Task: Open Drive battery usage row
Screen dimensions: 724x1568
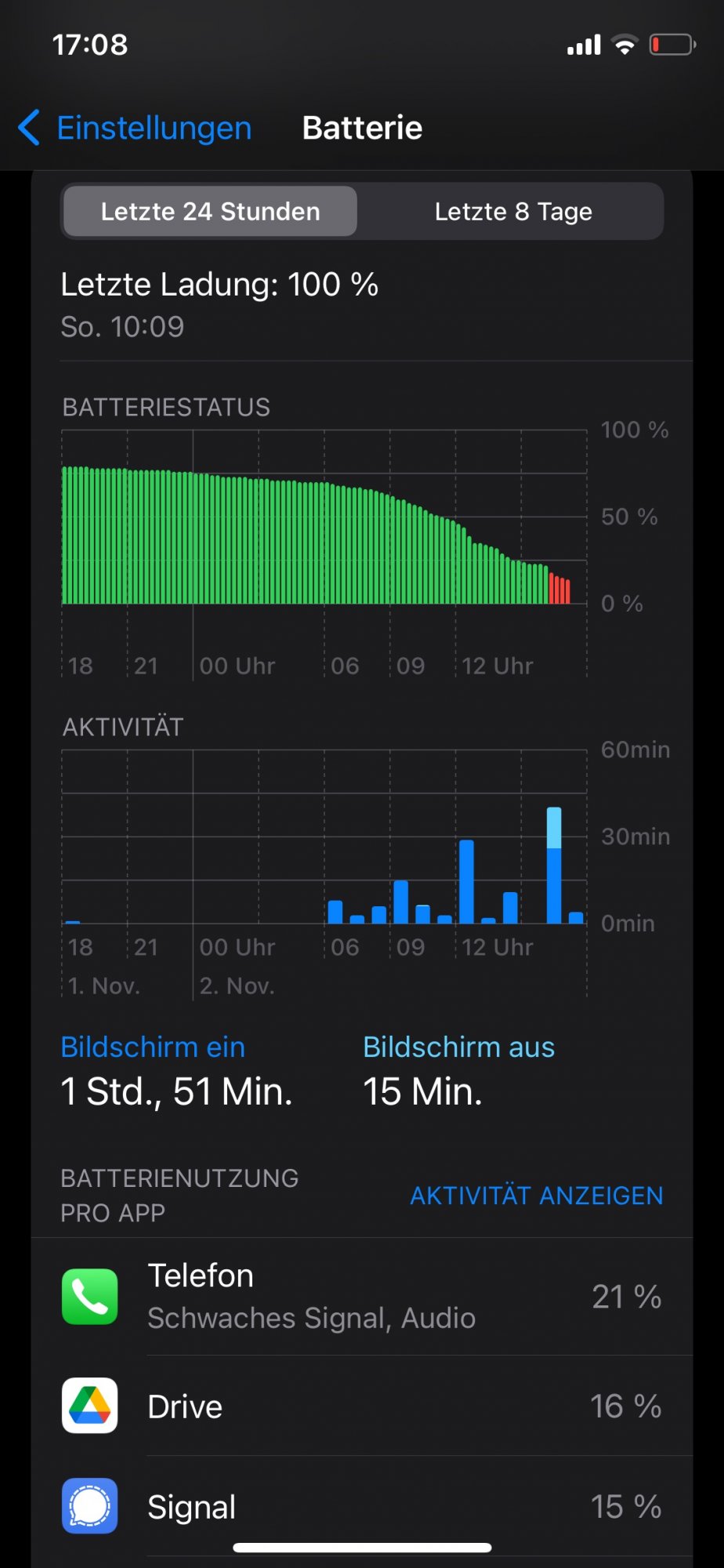Action: click(362, 1406)
